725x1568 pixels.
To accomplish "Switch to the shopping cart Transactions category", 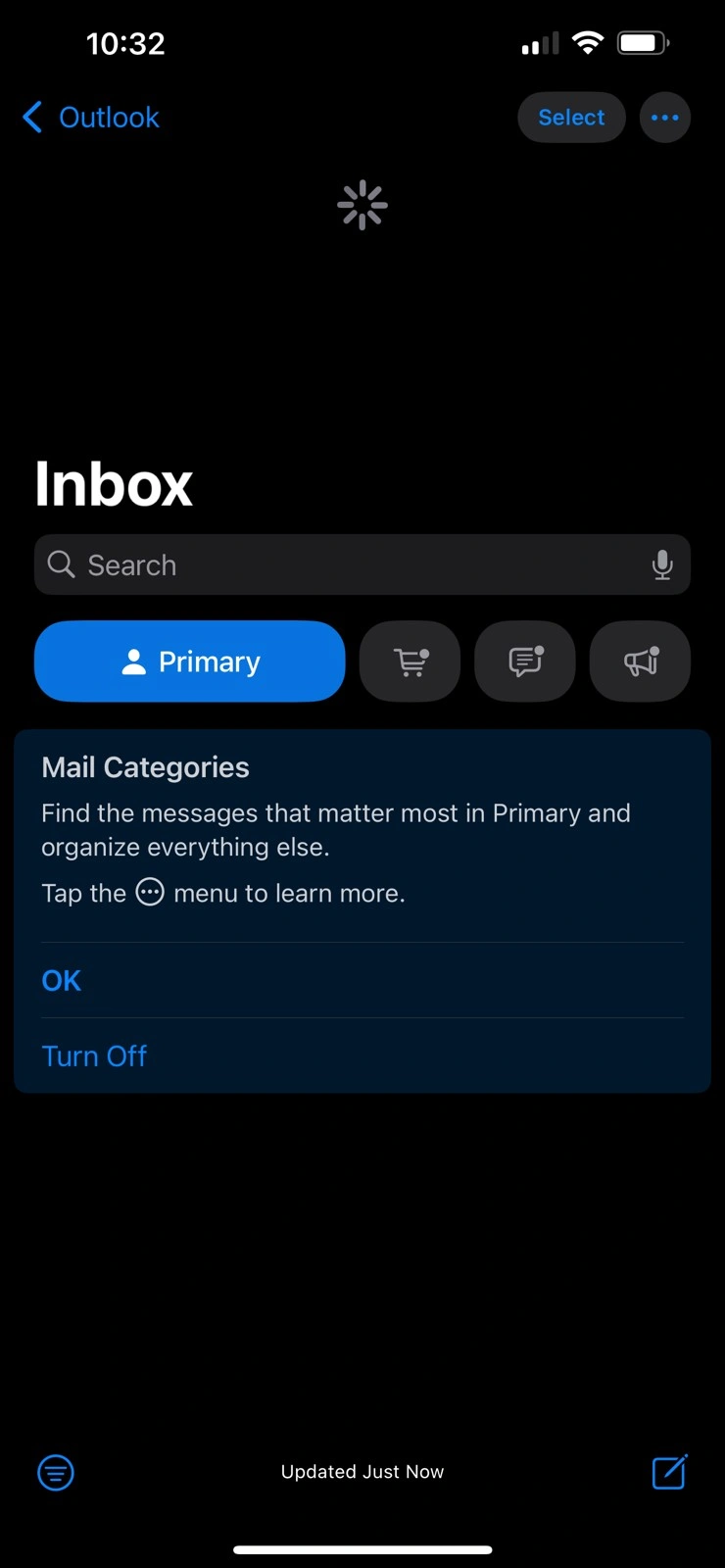I will coord(411,661).
